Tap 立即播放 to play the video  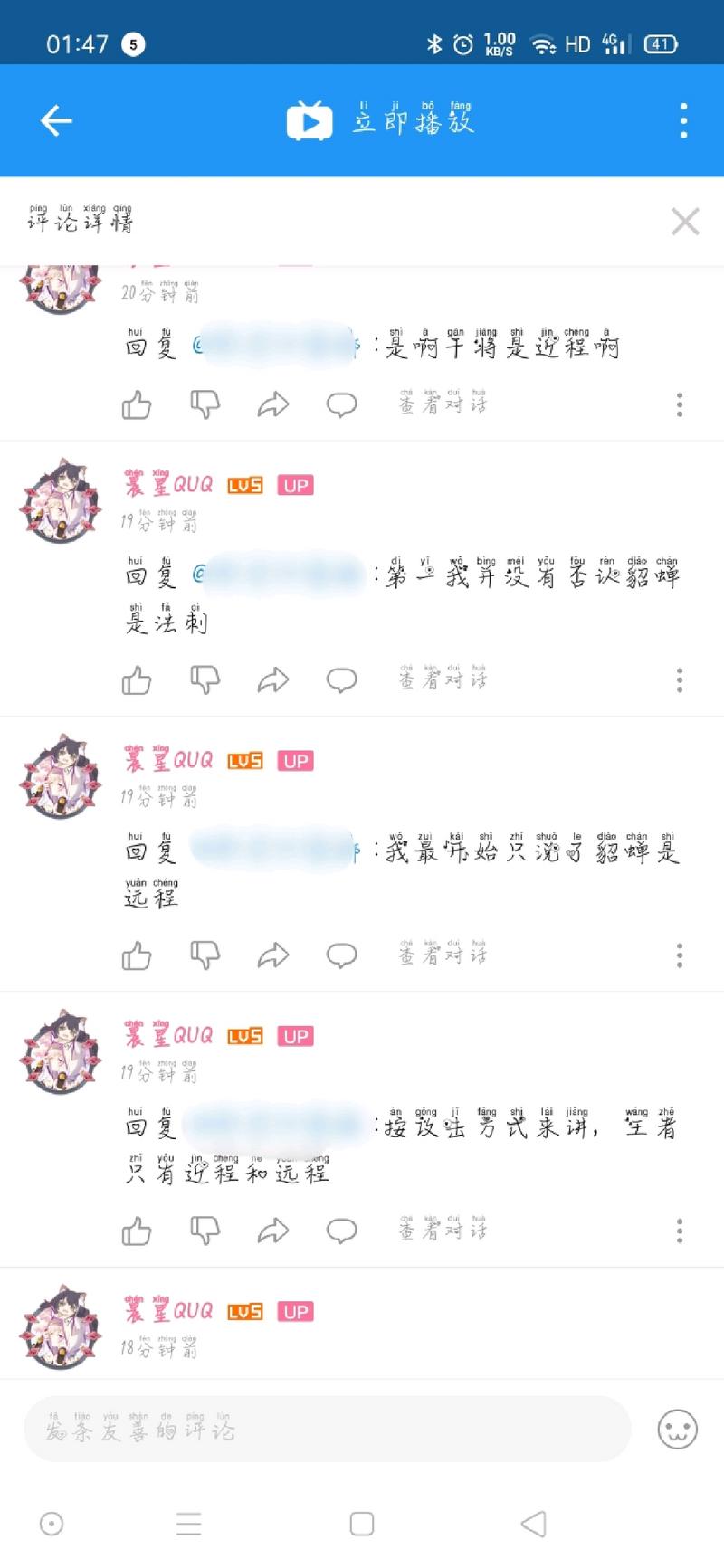point(380,120)
